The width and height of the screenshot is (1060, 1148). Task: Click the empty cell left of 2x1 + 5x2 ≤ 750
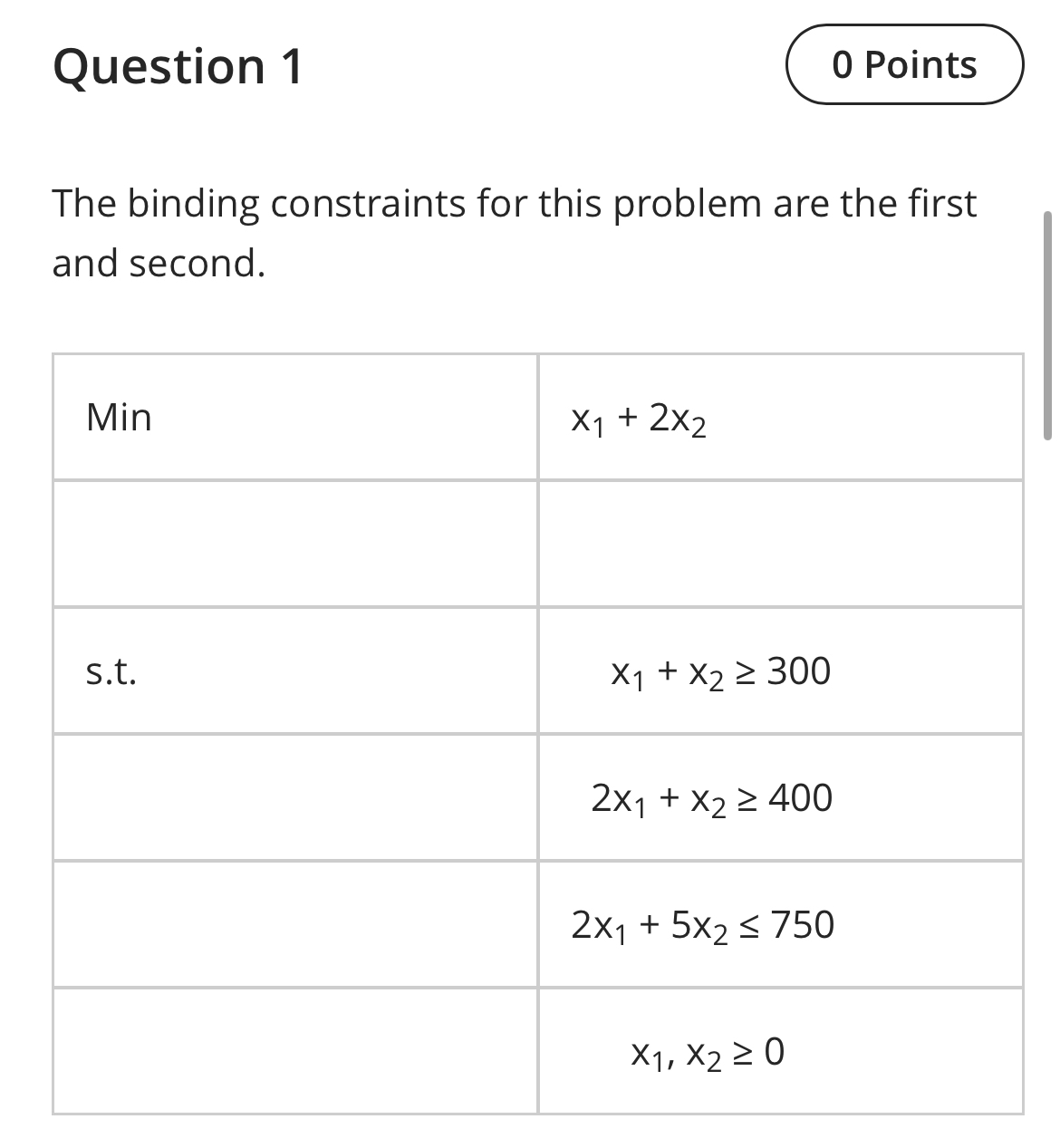[294, 925]
